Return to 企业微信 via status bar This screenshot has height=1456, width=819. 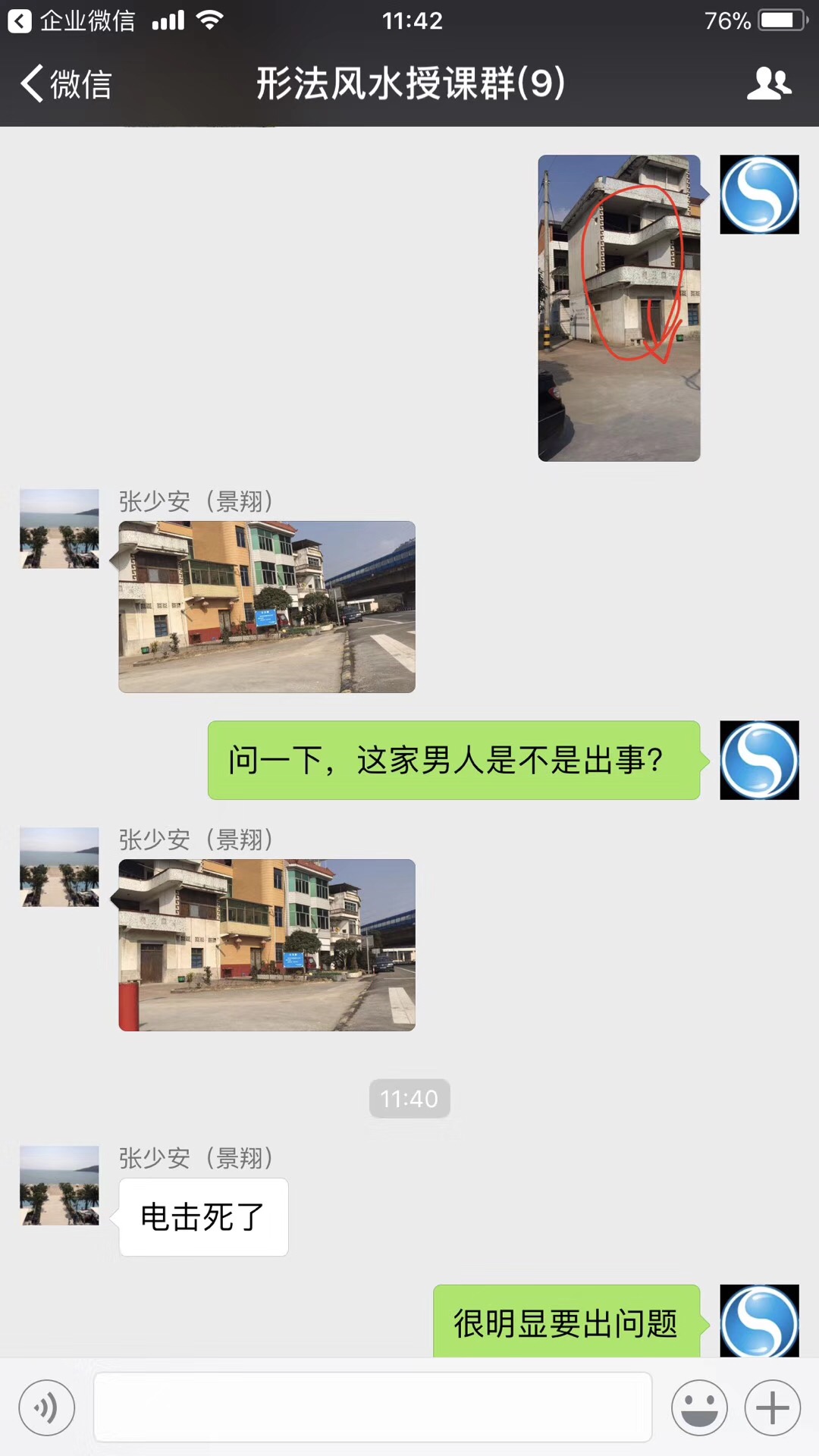coord(71,20)
